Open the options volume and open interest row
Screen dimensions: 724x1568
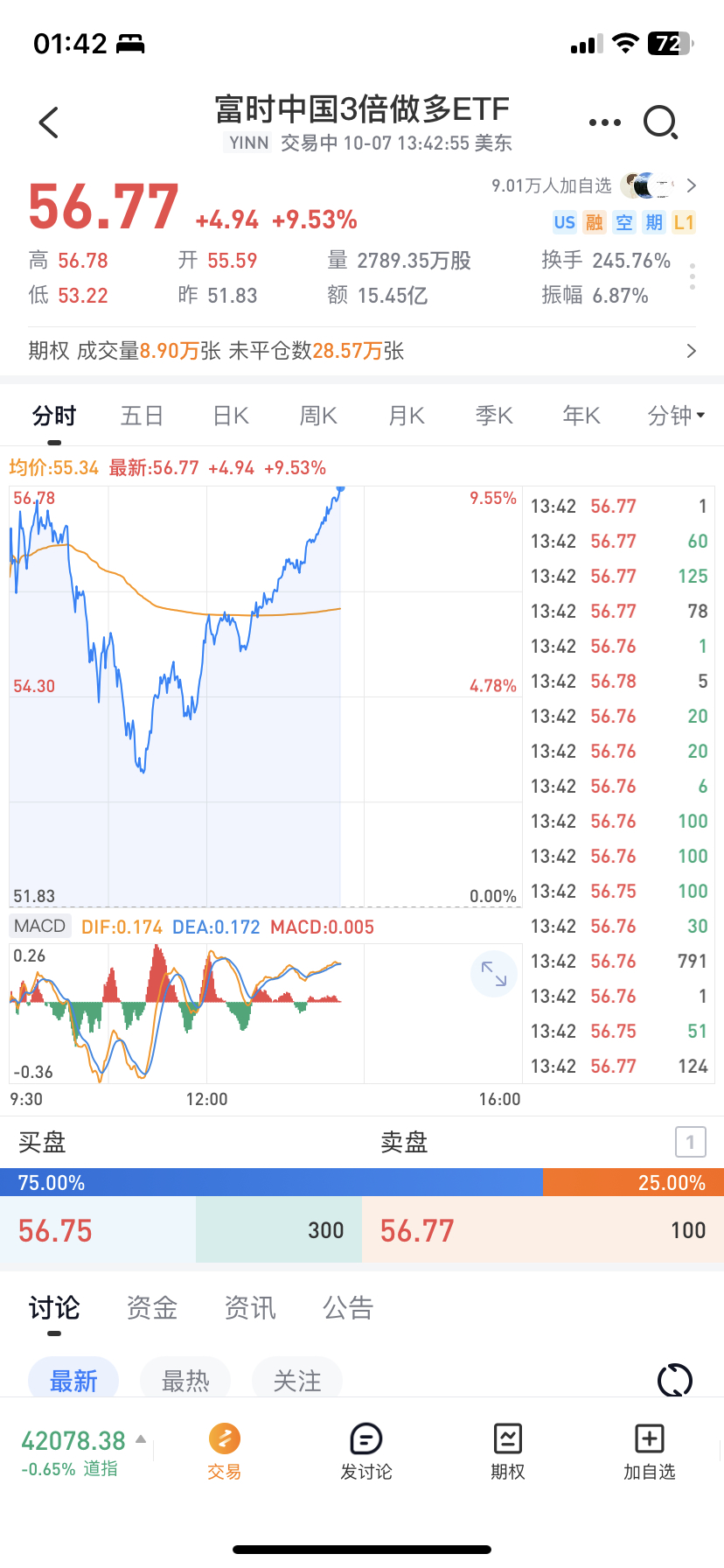click(x=362, y=351)
